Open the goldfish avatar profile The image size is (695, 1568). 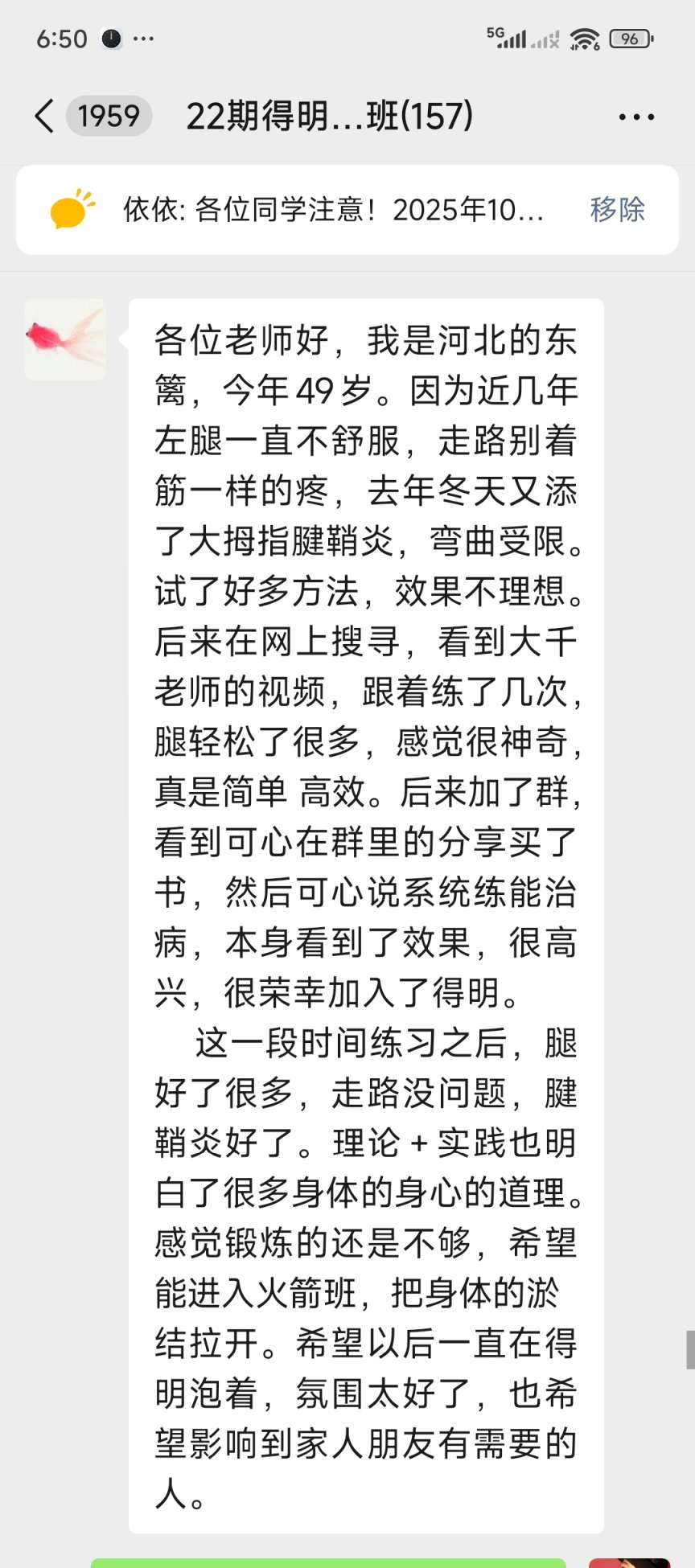65,339
